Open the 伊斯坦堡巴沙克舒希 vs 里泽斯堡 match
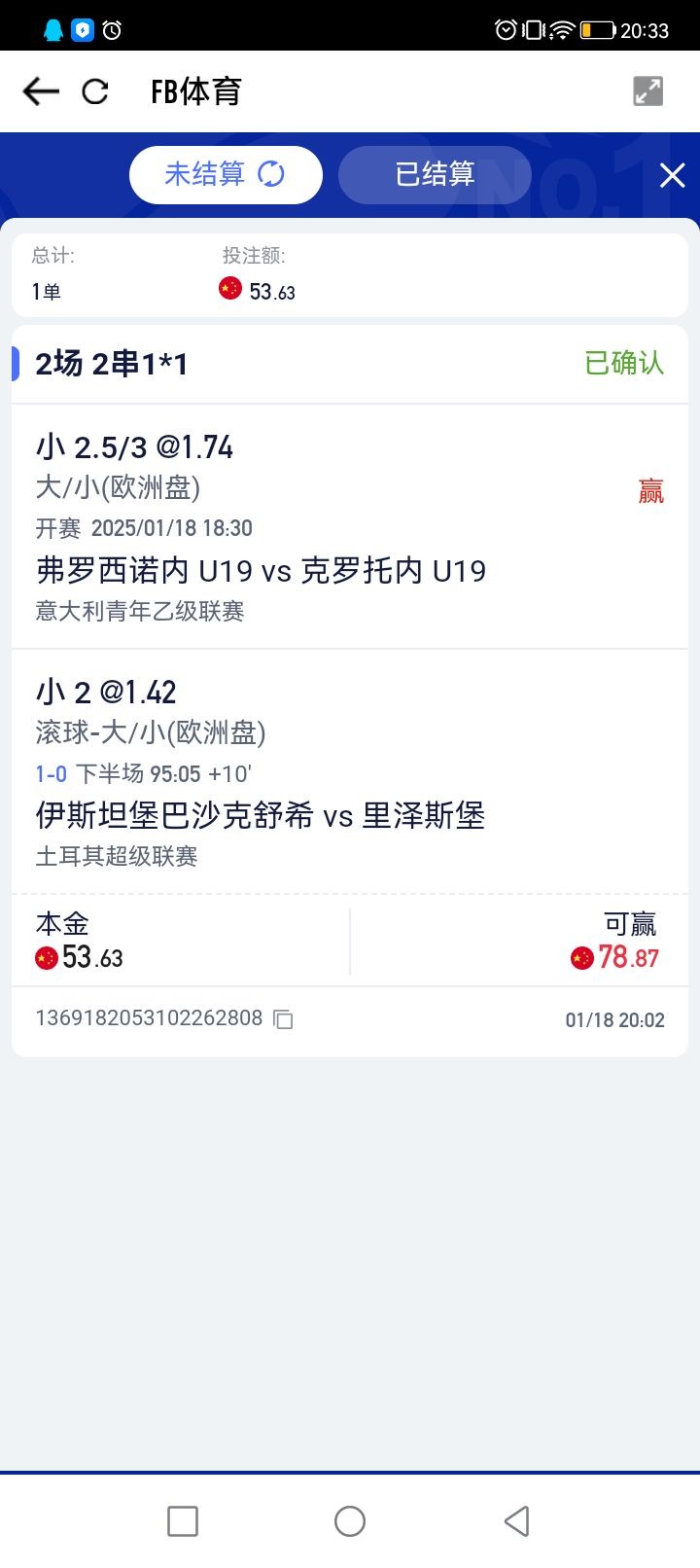This screenshot has height=1568, width=700. click(x=260, y=815)
